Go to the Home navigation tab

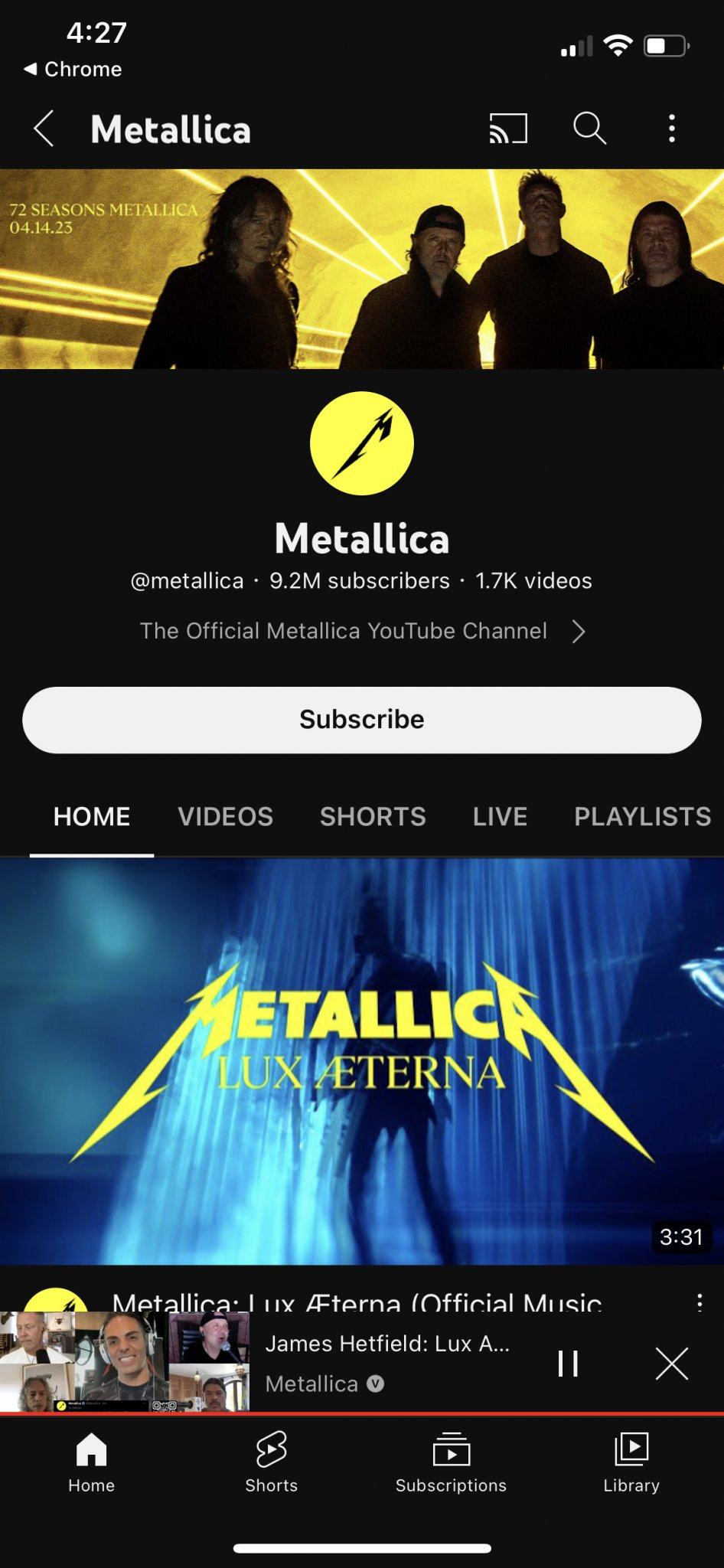tap(91, 1462)
